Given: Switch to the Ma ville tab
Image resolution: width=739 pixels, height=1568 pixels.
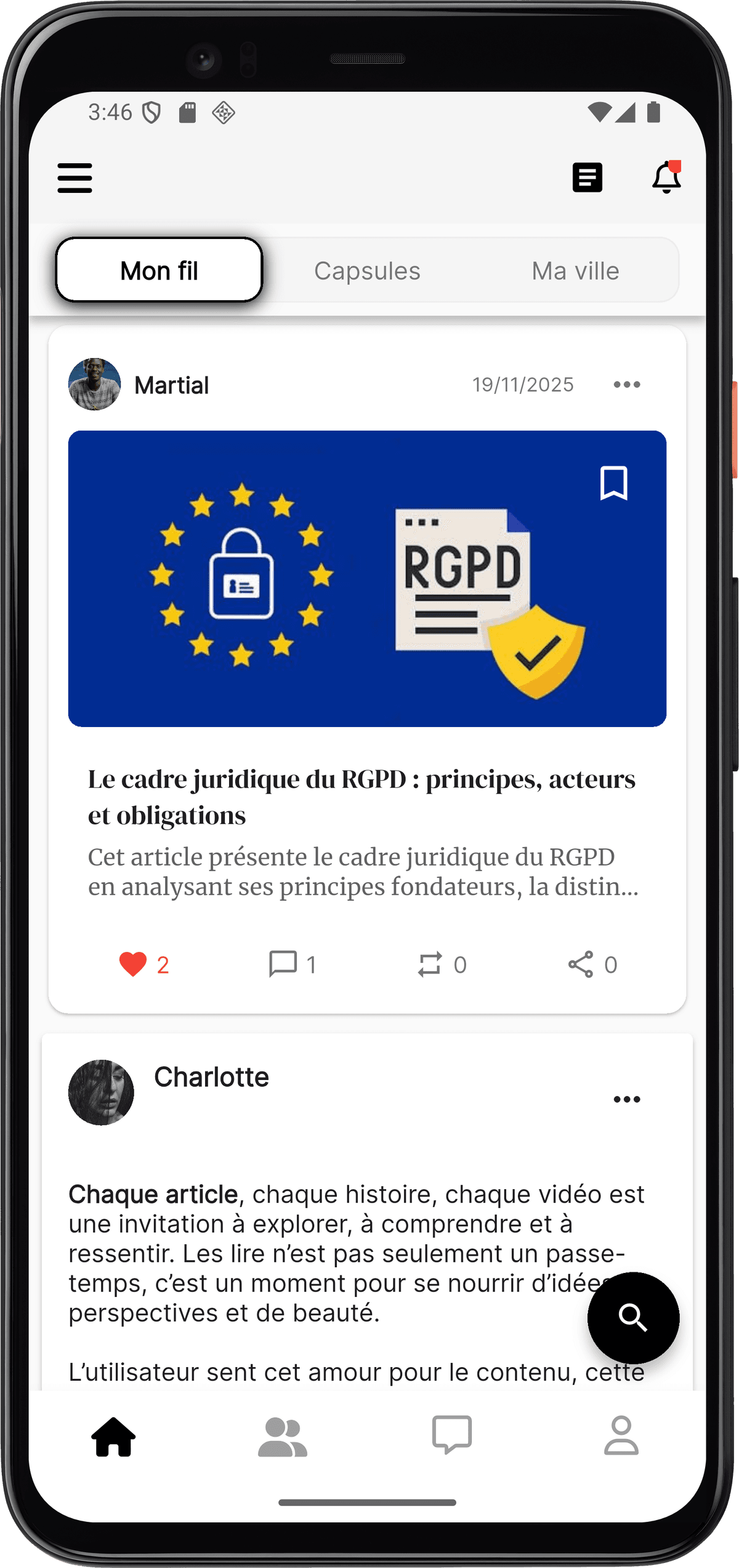Looking at the screenshot, I should (x=575, y=270).
